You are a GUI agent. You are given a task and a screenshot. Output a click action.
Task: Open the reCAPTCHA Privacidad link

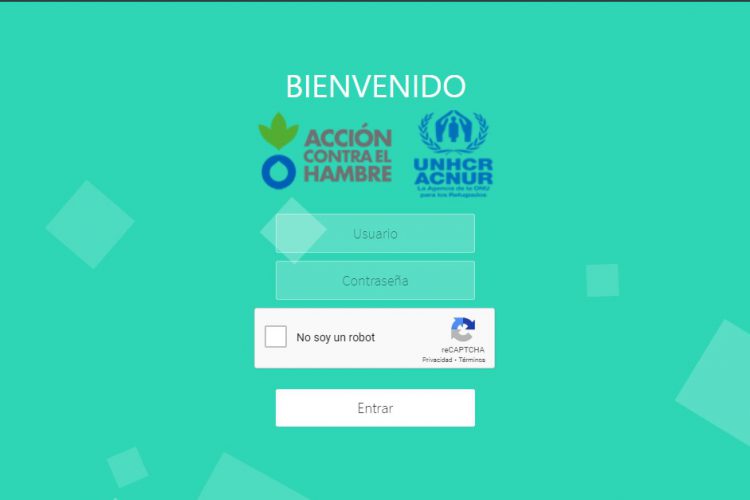(437, 360)
